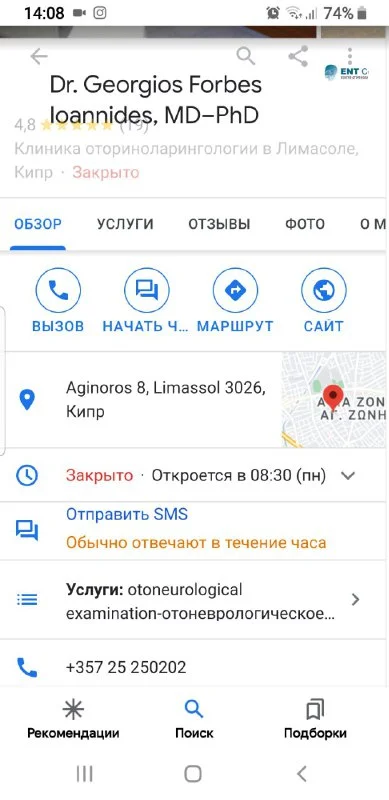This screenshot has height=800, width=389.
Task: Open the map thumbnail
Action: click(335, 399)
